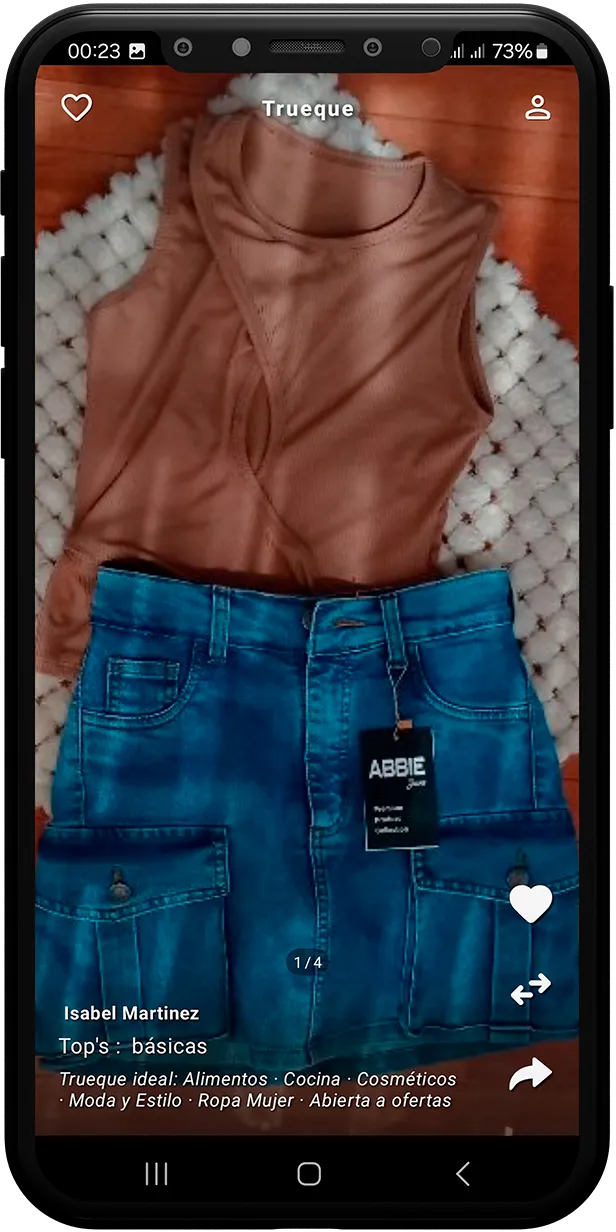Like this listing with the filled heart
Image resolution: width=616 pixels, height=1232 pixels.
tap(531, 904)
